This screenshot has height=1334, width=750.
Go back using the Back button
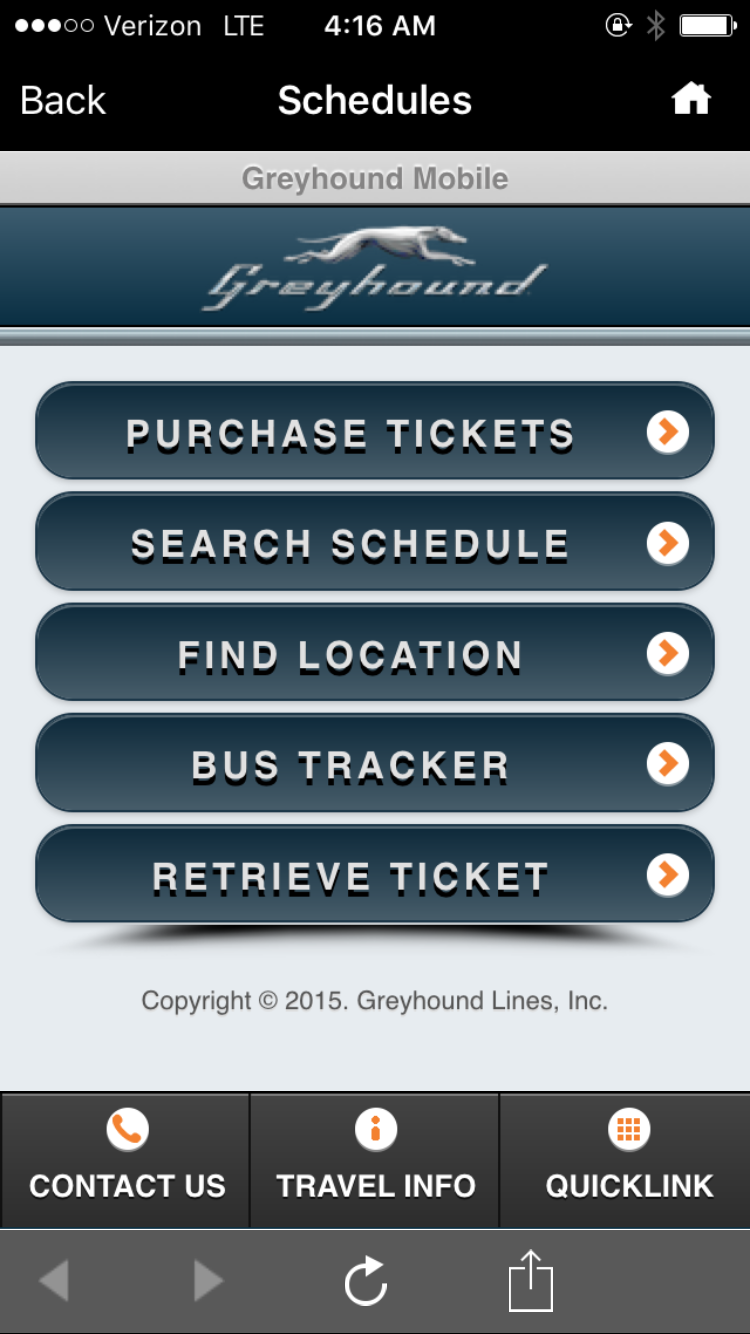point(63,101)
